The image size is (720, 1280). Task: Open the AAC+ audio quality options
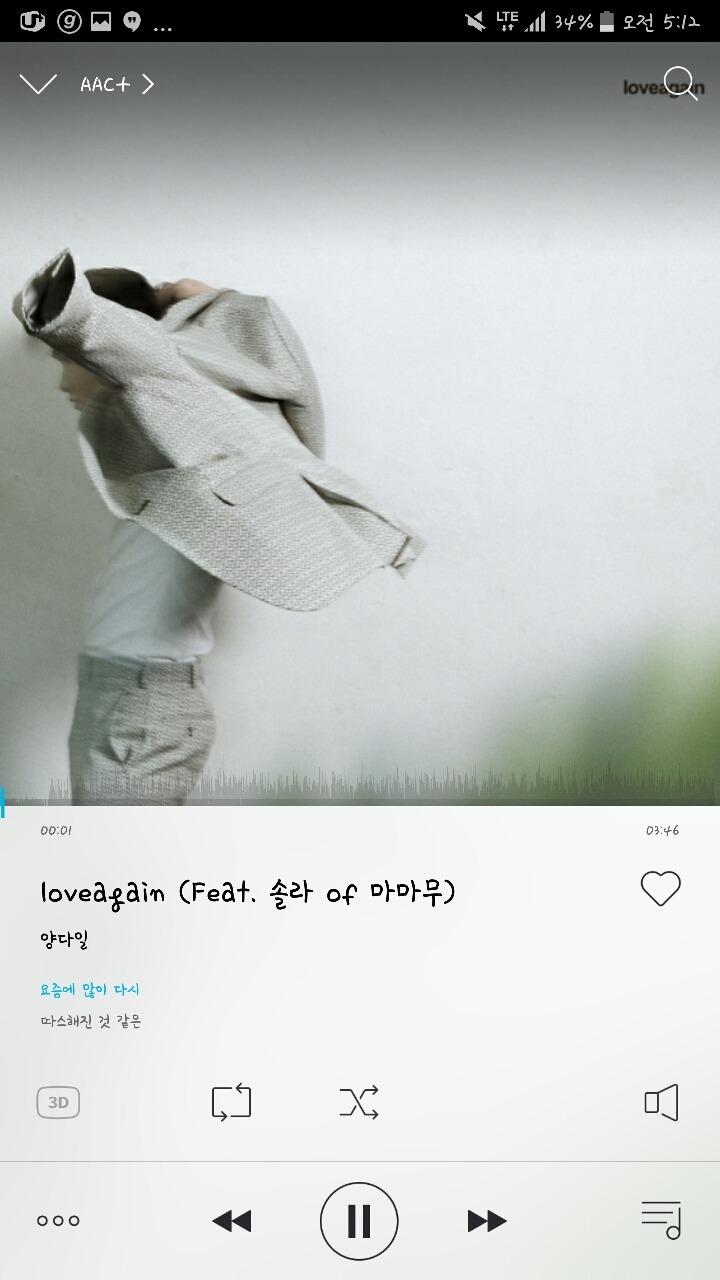click(x=117, y=84)
